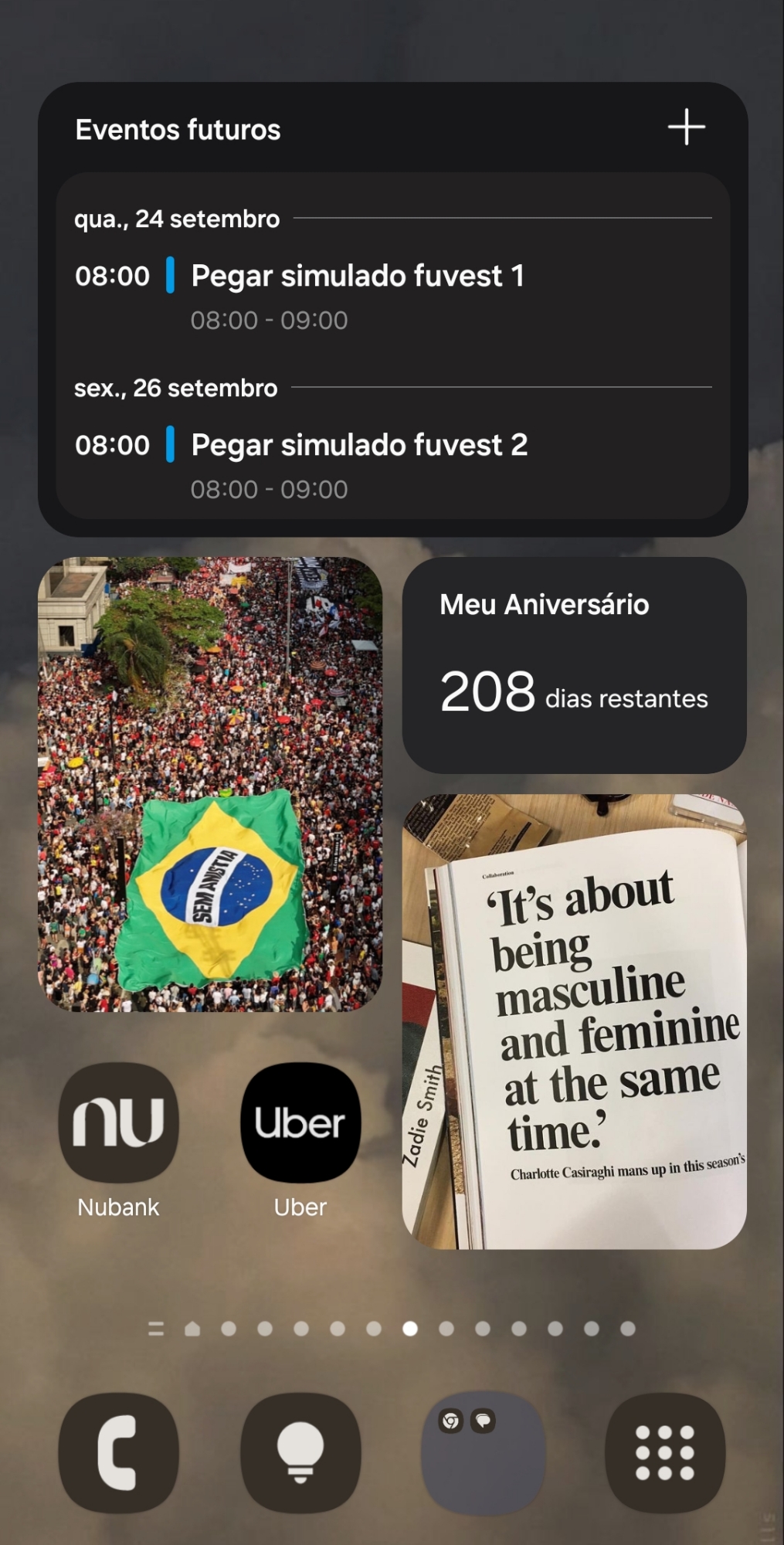Jump to home page indicator

(192, 1329)
